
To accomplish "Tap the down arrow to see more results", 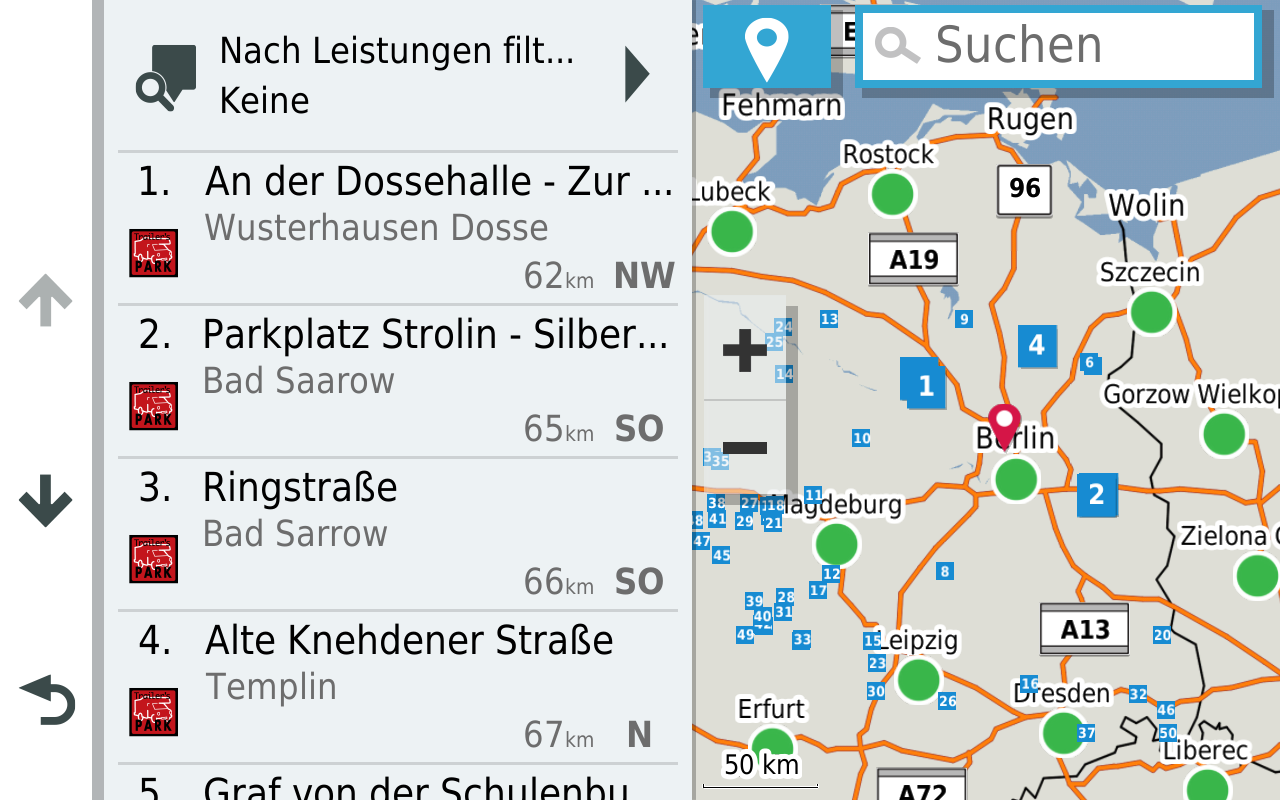I will pos(46,500).
